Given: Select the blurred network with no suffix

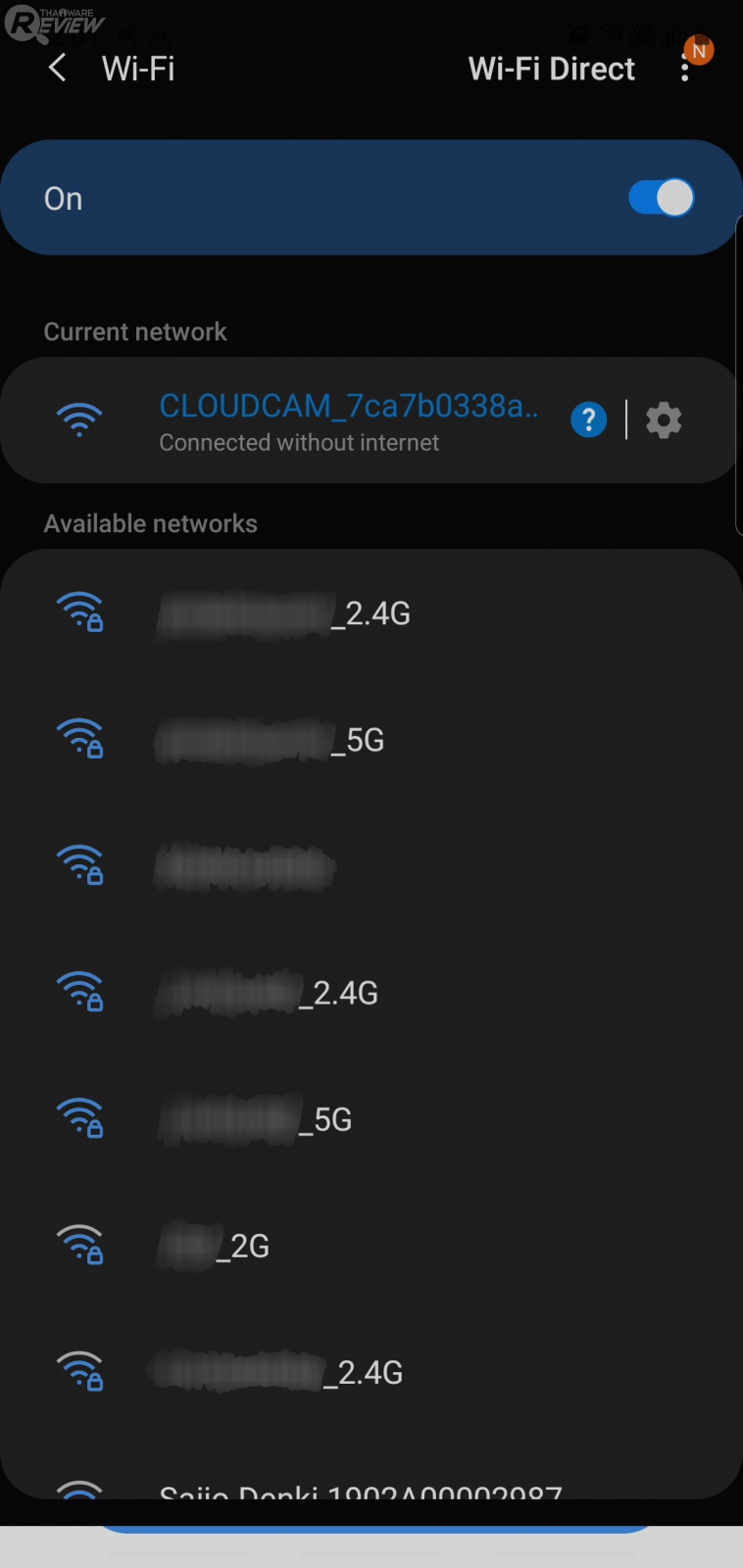Looking at the screenshot, I should pyautogui.click(x=245, y=866).
